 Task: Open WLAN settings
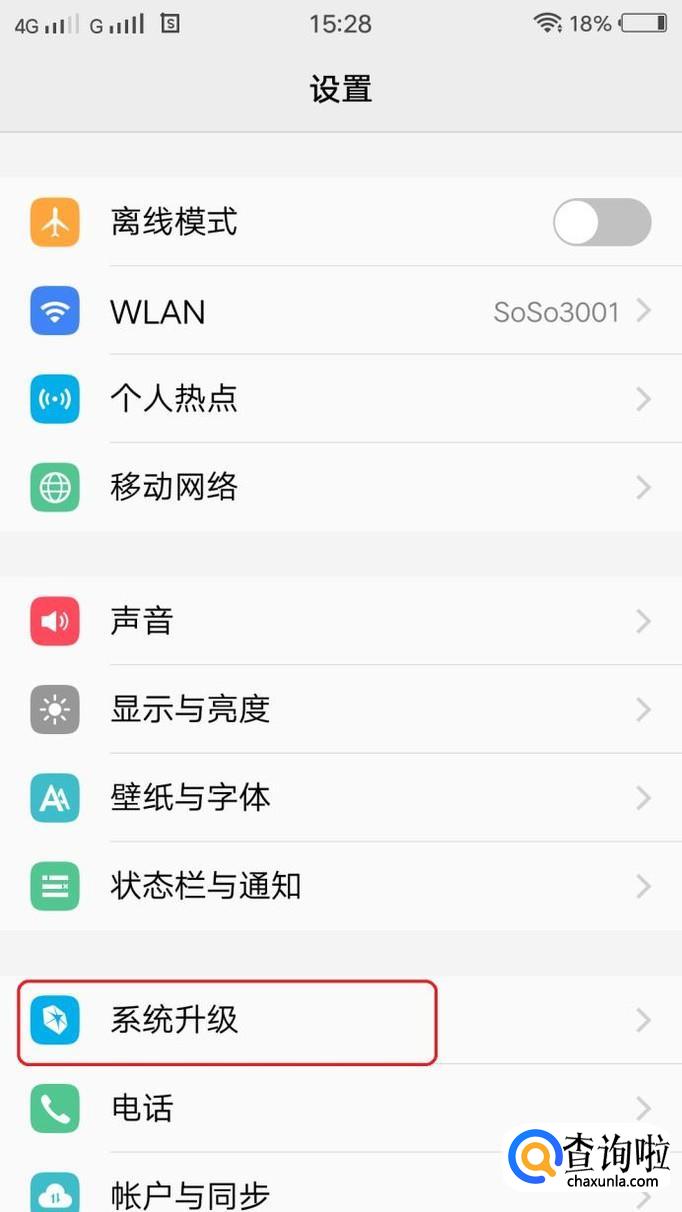(340, 311)
